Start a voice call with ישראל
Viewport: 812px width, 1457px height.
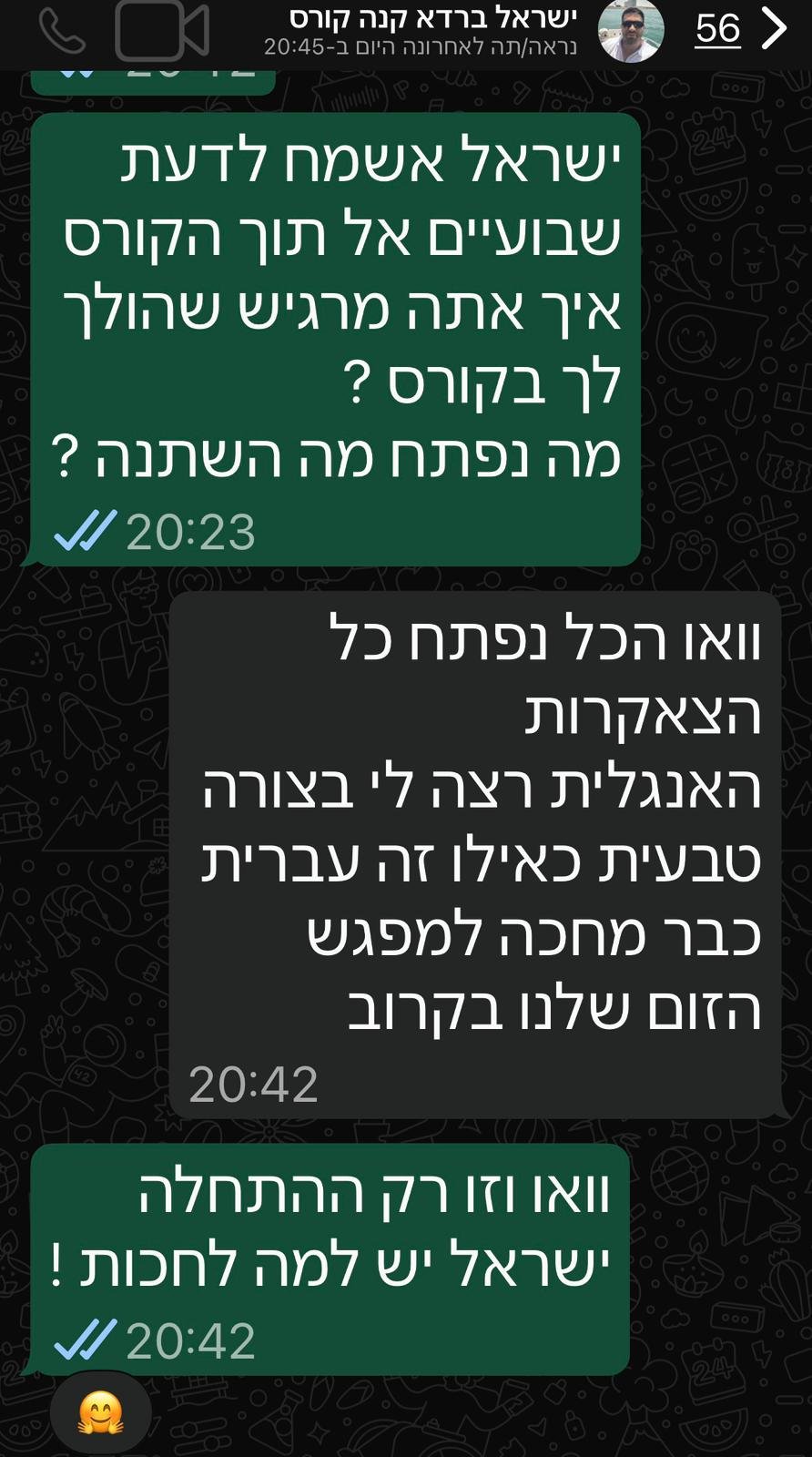click(62, 32)
